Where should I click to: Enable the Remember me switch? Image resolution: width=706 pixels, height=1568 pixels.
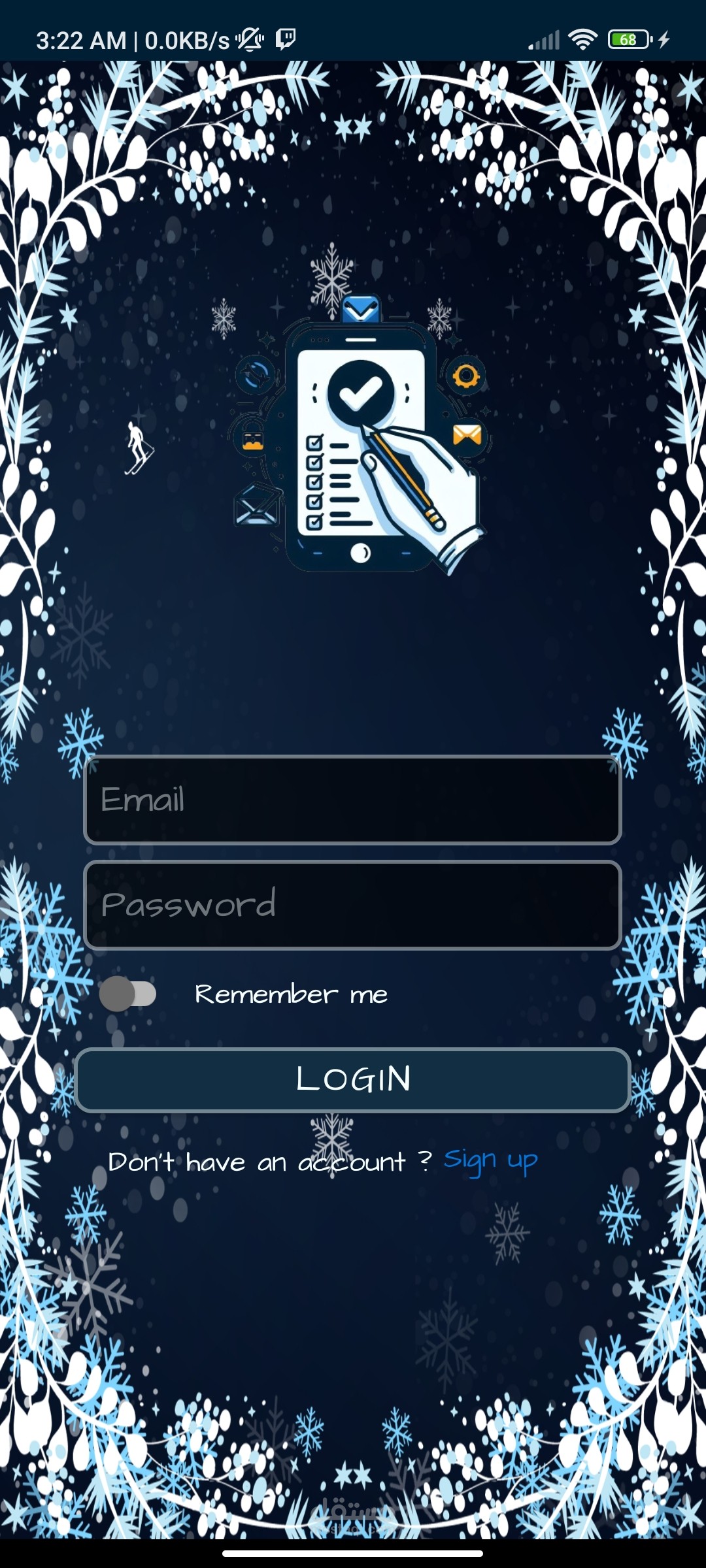[127, 994]
